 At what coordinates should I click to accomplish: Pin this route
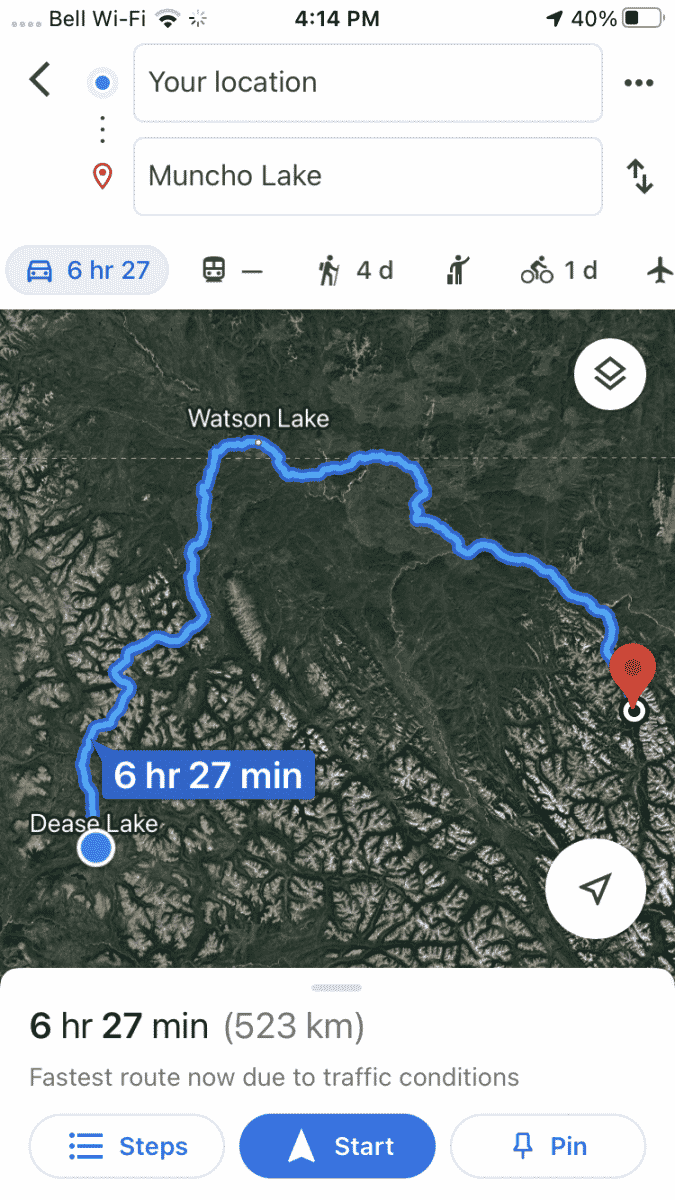point(548,1146)
